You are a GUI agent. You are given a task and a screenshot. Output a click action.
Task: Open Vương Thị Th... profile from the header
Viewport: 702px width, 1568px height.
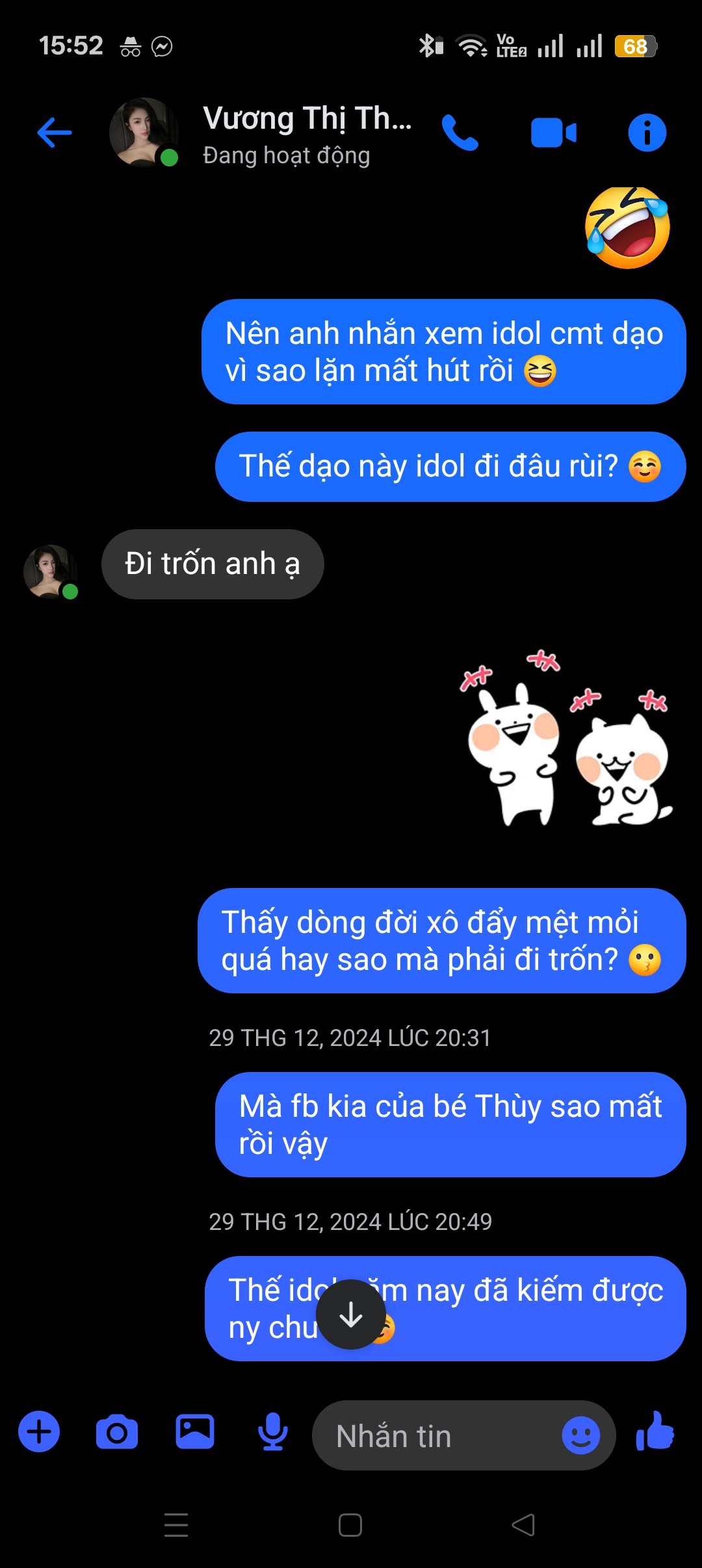coord(307,133)
